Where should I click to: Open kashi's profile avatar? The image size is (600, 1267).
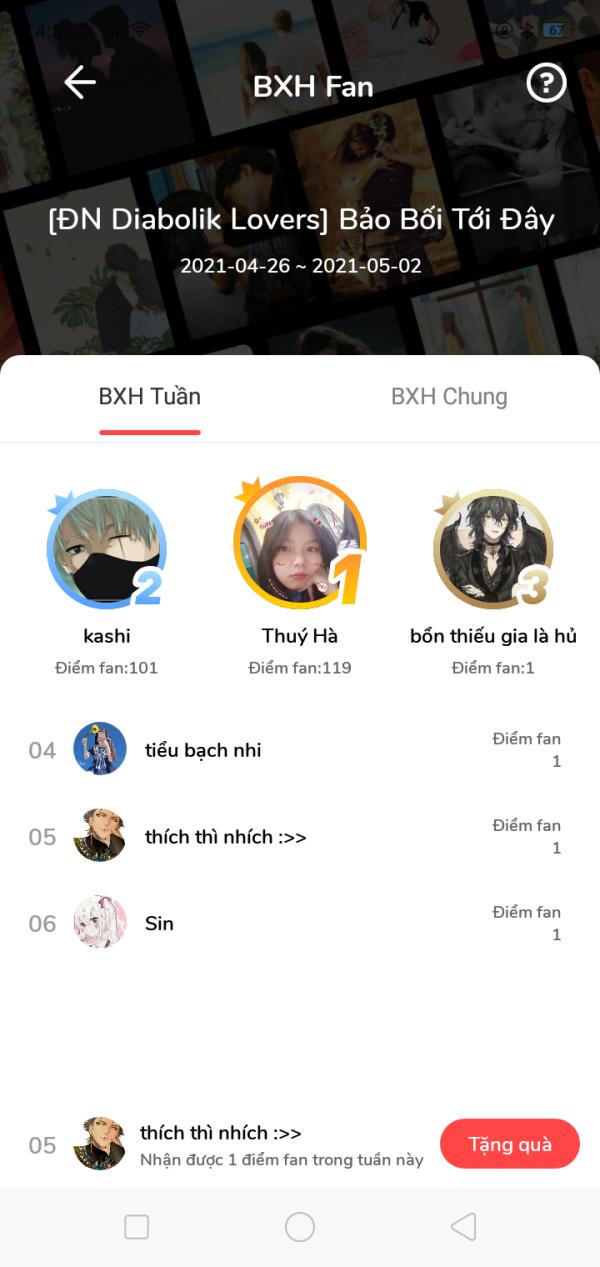click(106, 550)
